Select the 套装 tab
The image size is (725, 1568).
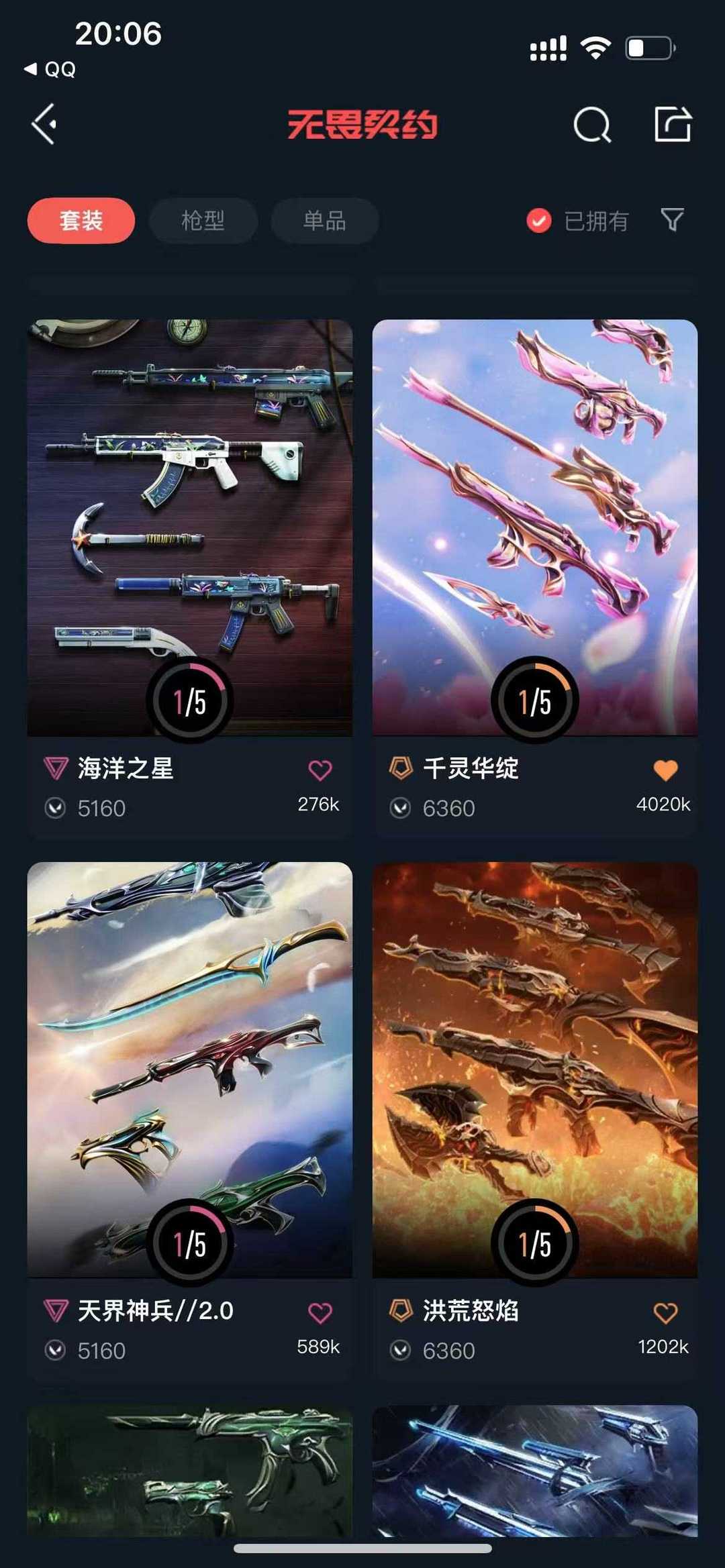[x=81, y=220]
